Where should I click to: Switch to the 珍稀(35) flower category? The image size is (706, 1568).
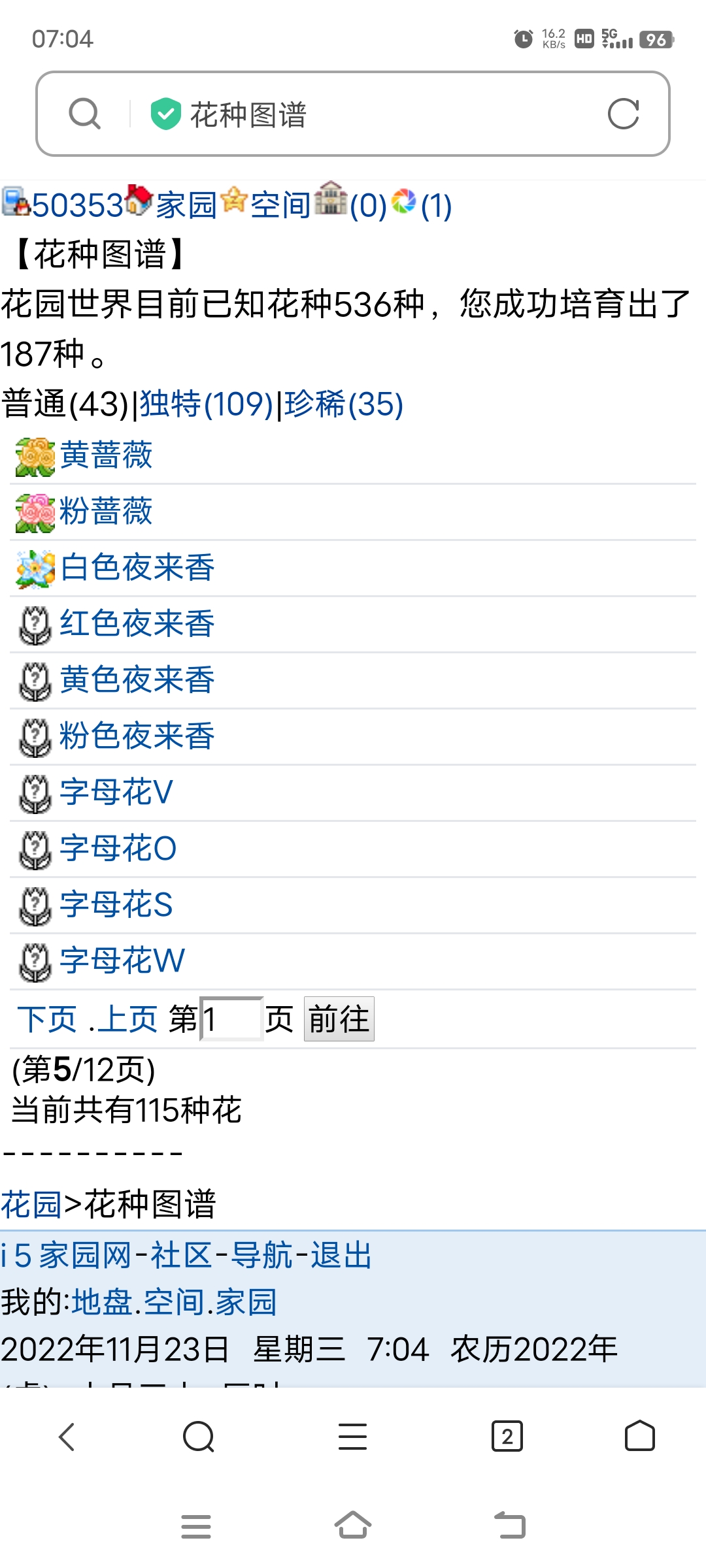(343, 404)
